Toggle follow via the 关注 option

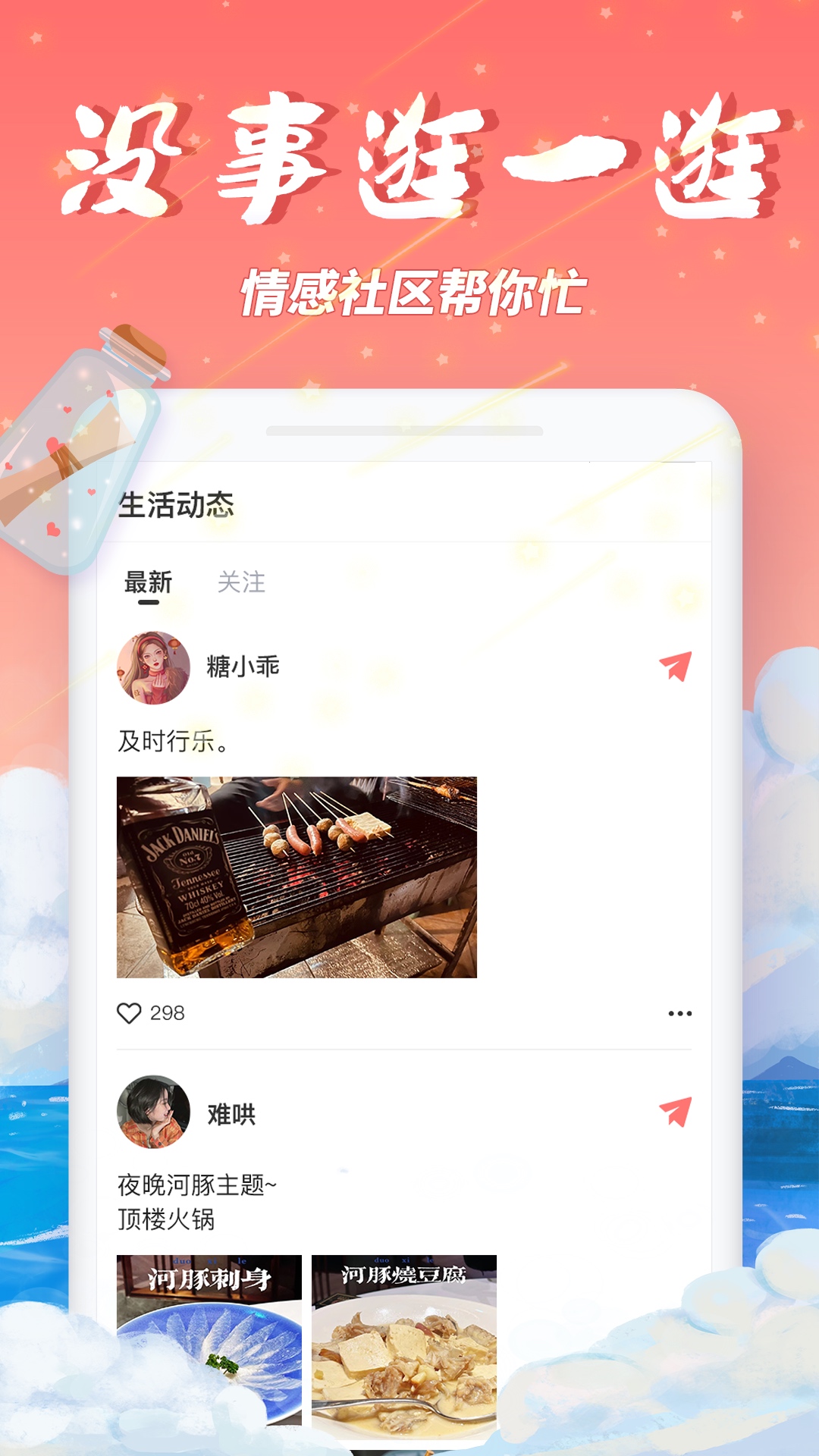[x=240, y=580]
